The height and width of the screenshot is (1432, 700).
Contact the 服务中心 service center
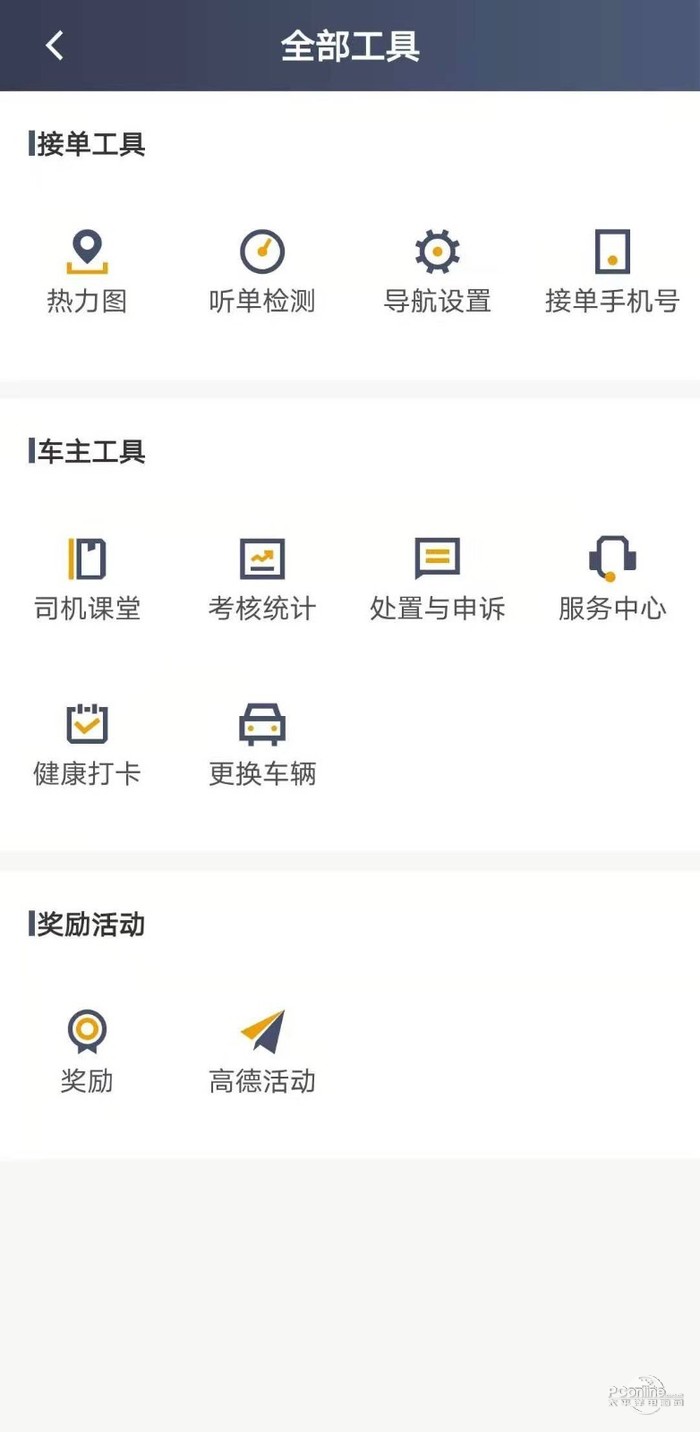click(612, 578)
